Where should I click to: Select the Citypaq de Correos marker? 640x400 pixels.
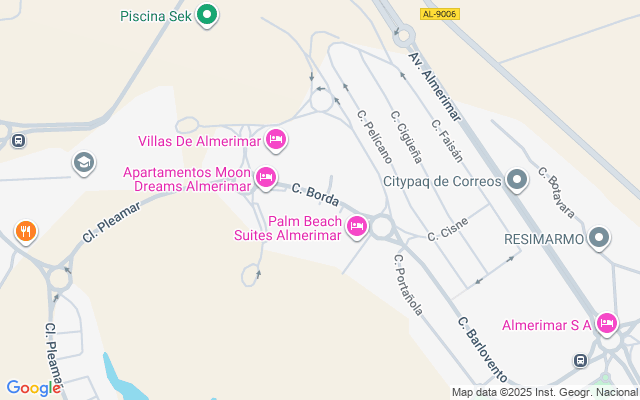pos(516,181)
